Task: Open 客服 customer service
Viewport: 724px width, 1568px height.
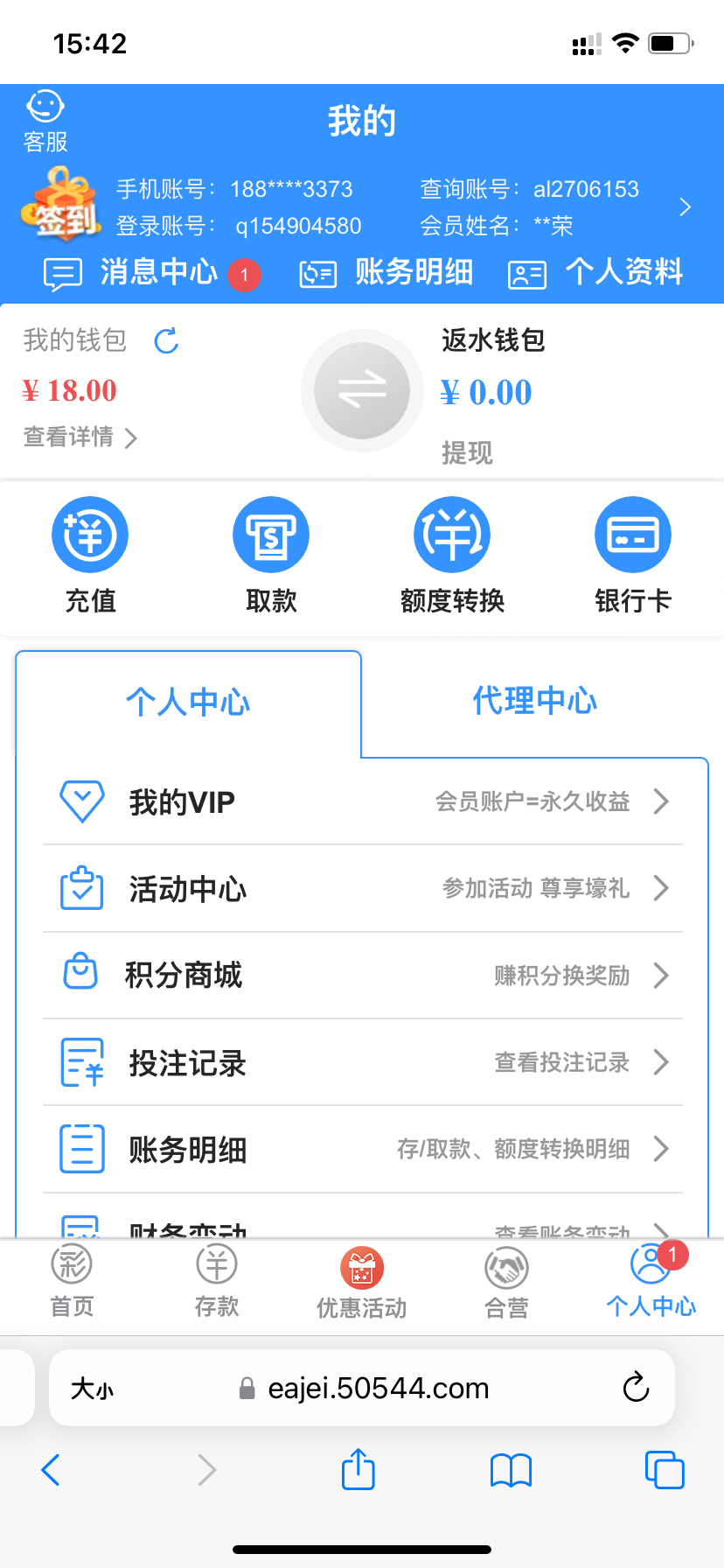Action: coord(45,122)
